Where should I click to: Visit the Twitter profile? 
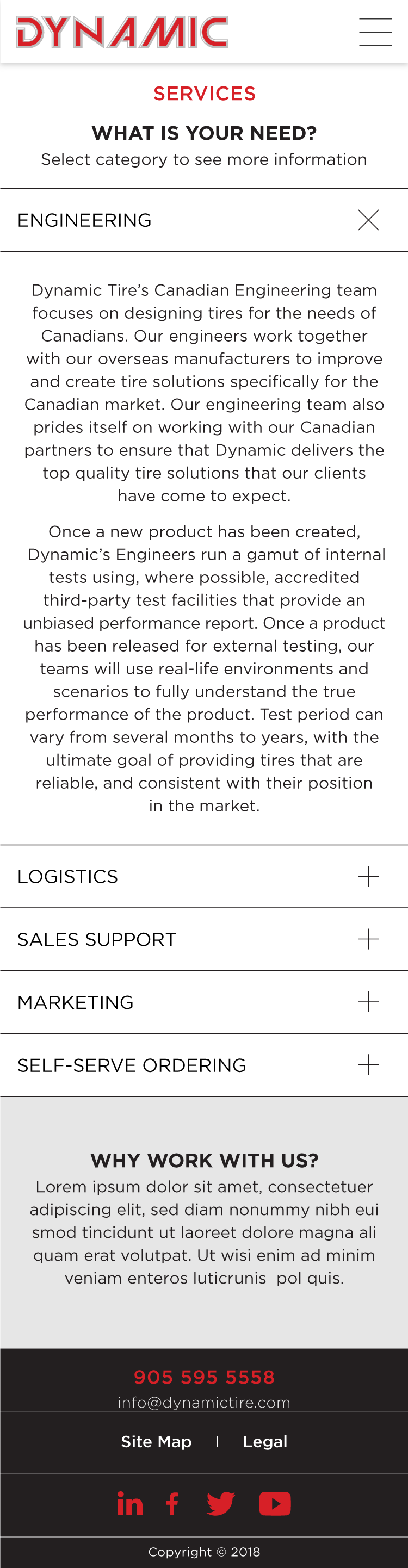point(220,1503)
